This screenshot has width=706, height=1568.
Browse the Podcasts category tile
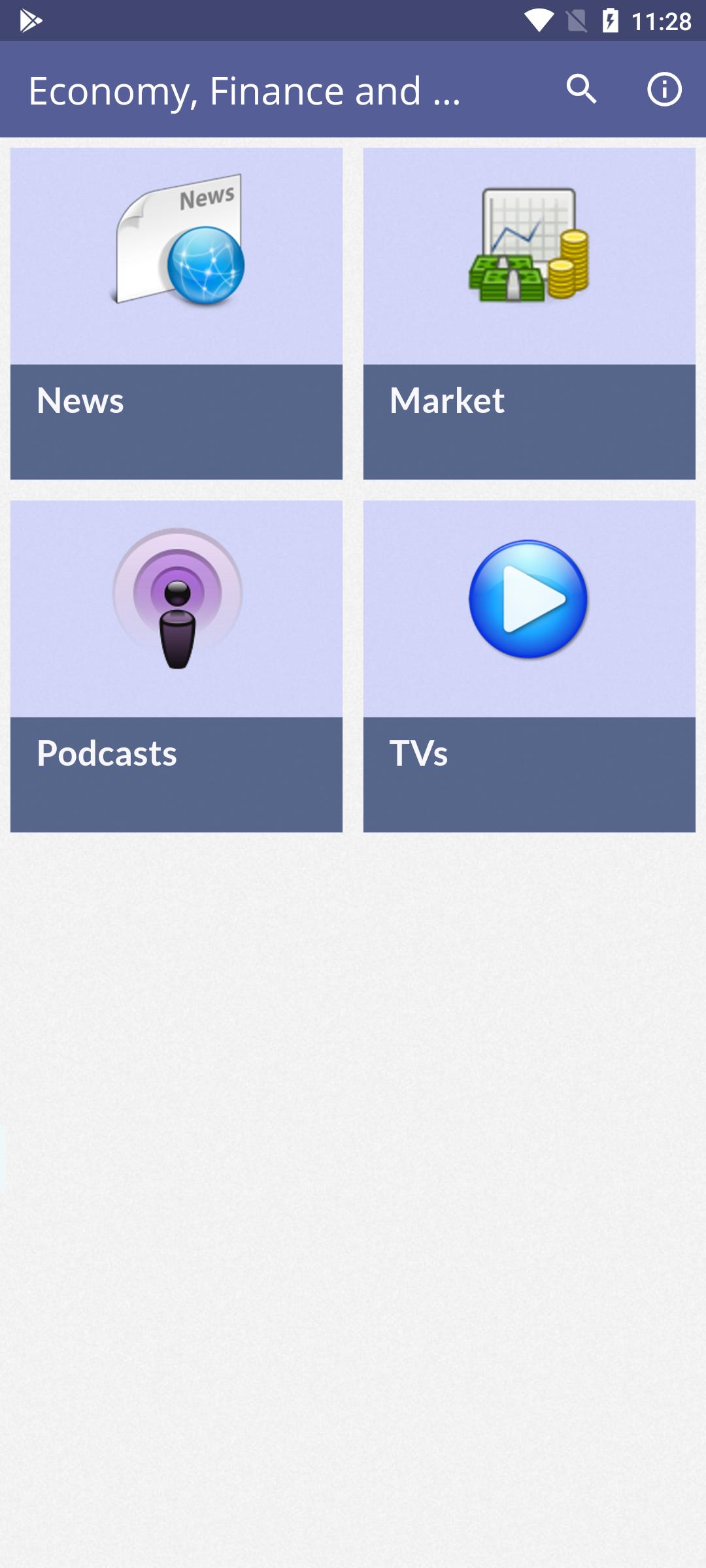click(176, 666)
